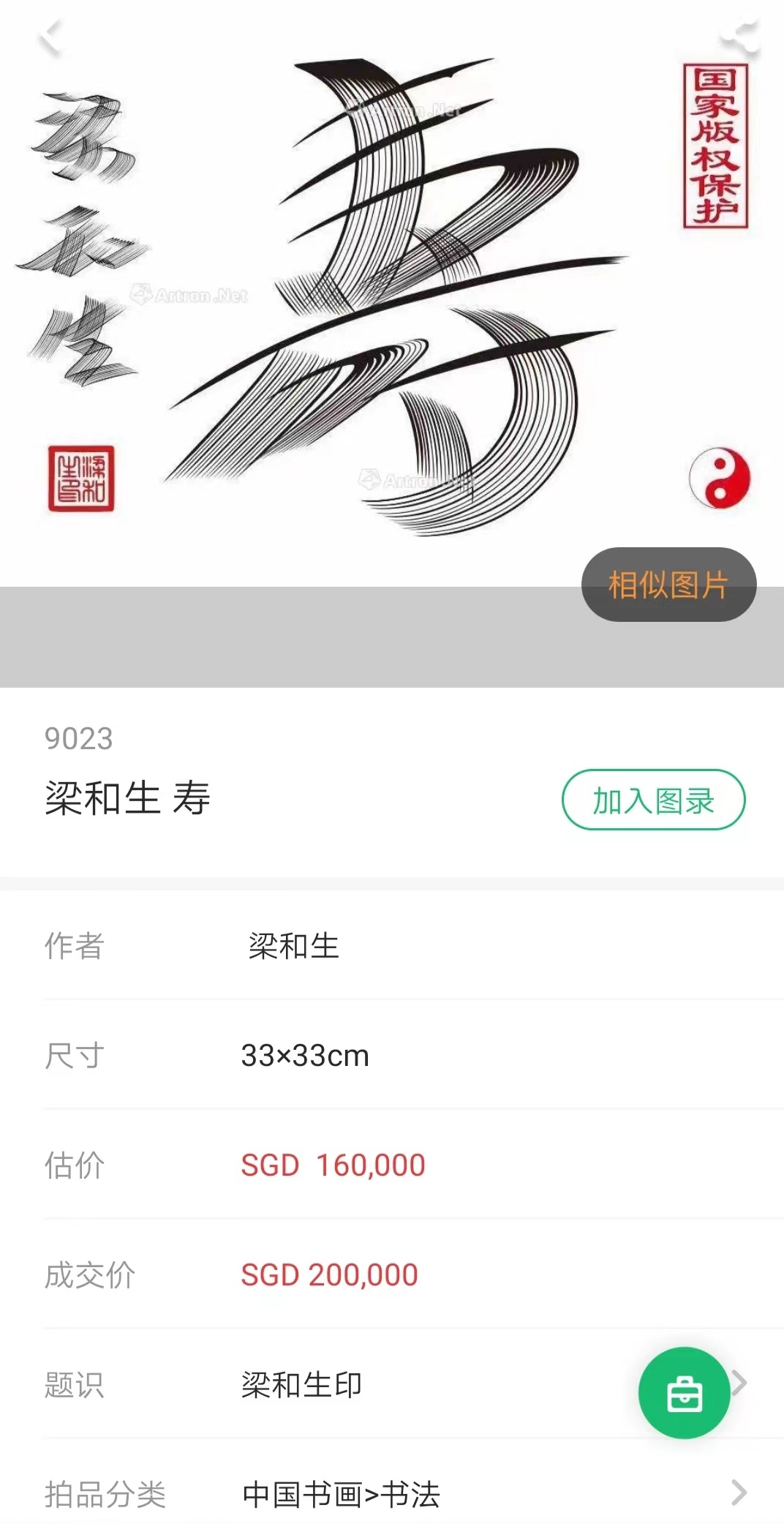The height and width of the screenshot is (1524, 784).
Task: Share this auction lot
Action: (x=741, y=40)
